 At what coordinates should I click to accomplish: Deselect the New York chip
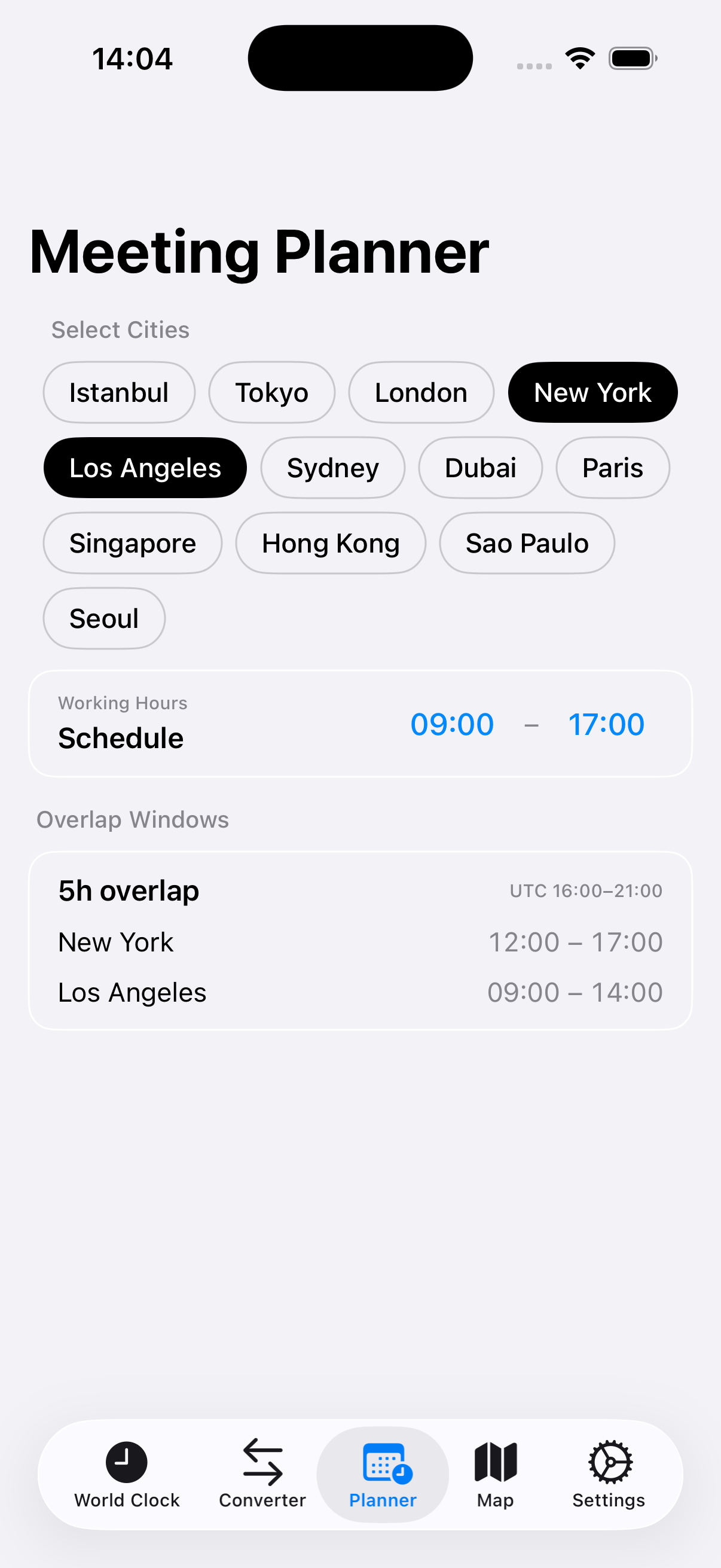point(592,393)
